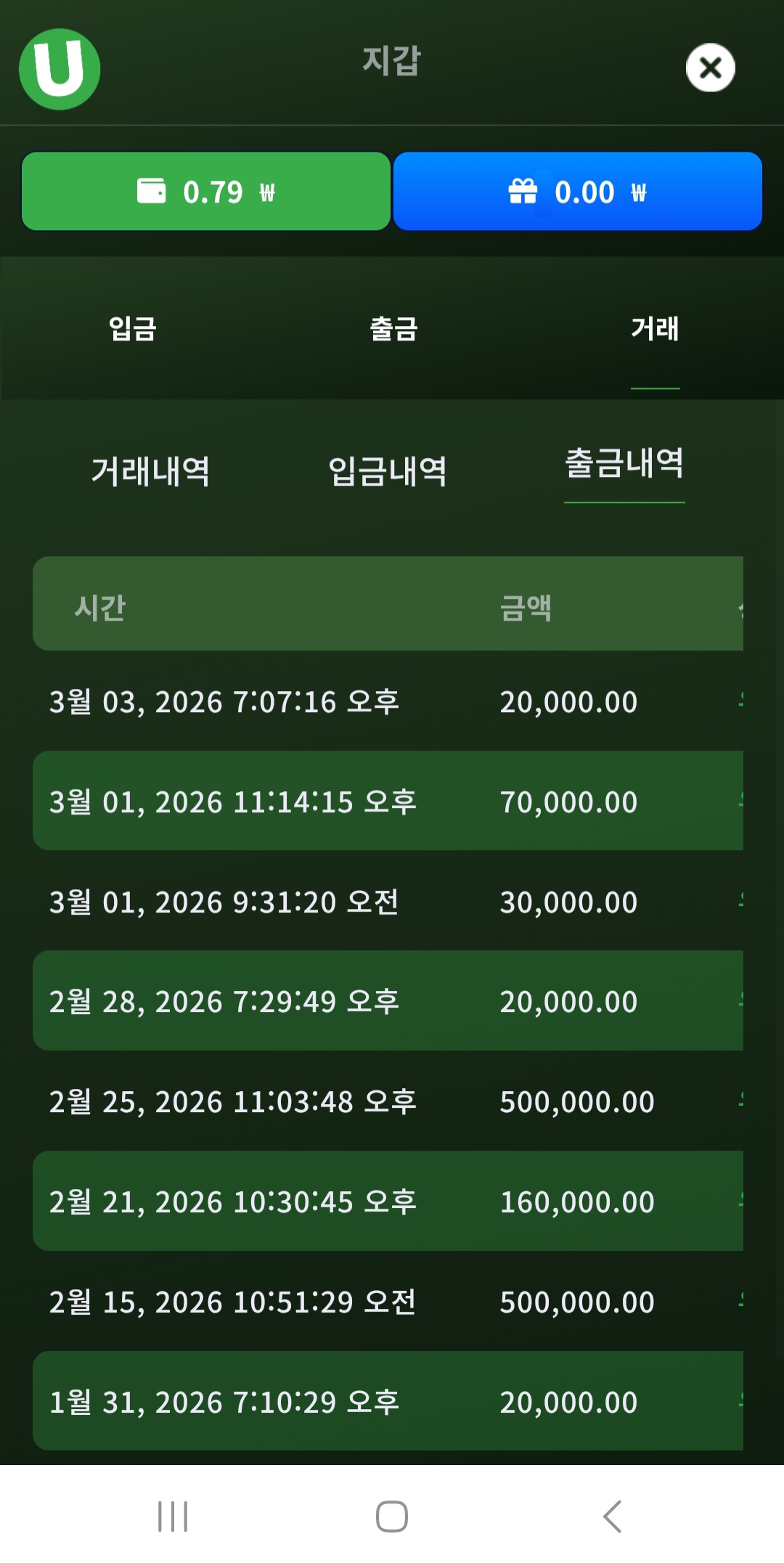The height and width of the screenshot is (1563, 784).
Task: Select the 0.79 ₩ cash balance button
Action: tap(206, 192)
